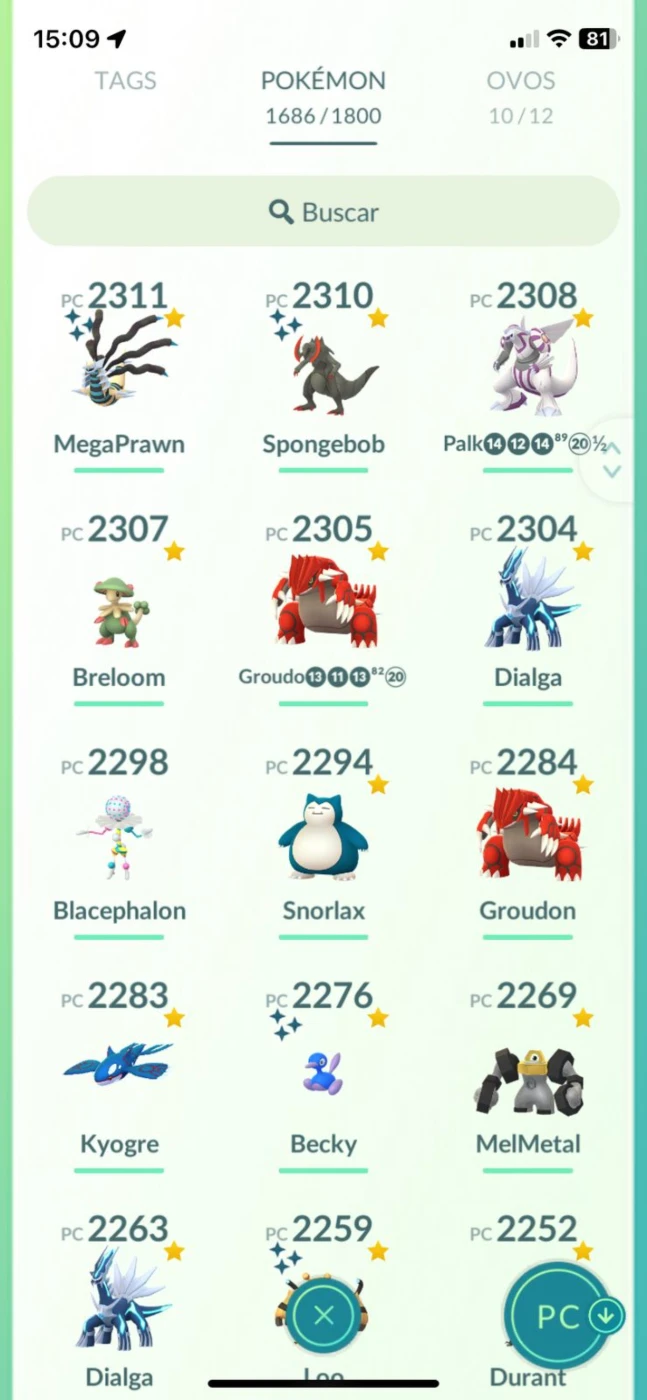
Task: Open Blacephalon's details
Action: tap(119, 842)
